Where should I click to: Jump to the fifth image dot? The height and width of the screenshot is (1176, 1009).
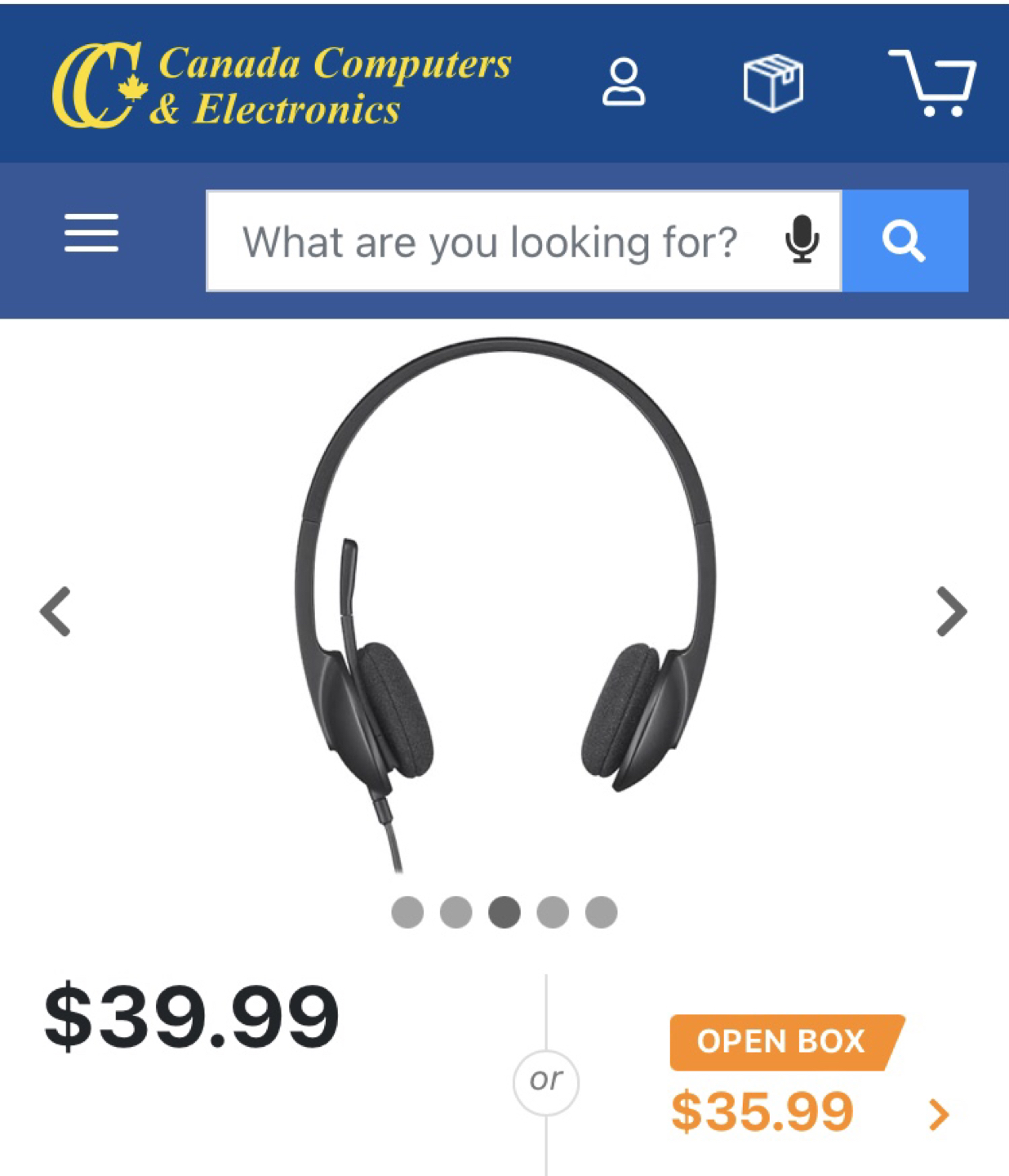point(602,912)
